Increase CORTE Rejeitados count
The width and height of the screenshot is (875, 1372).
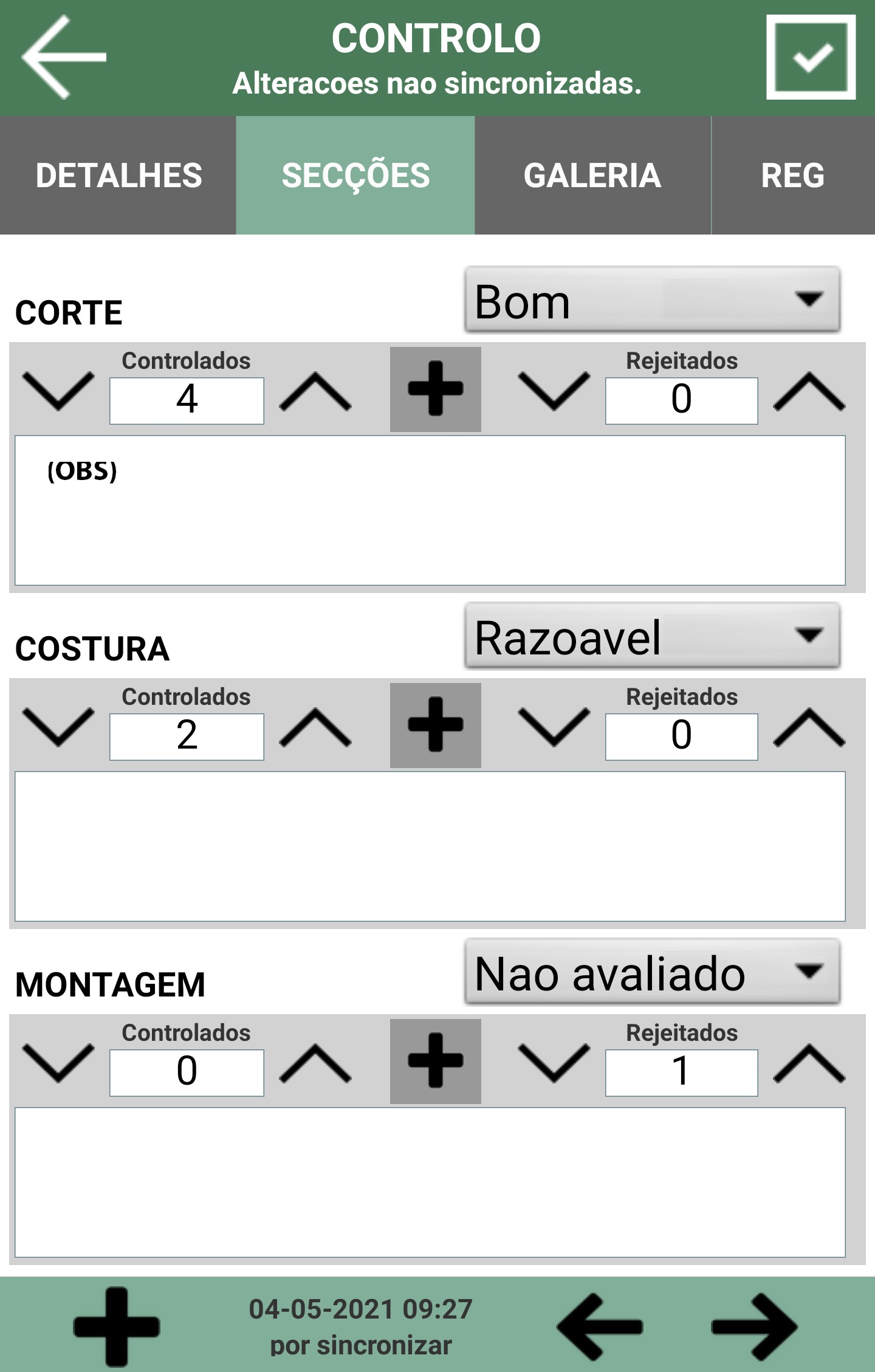click(x=809, y=393)
